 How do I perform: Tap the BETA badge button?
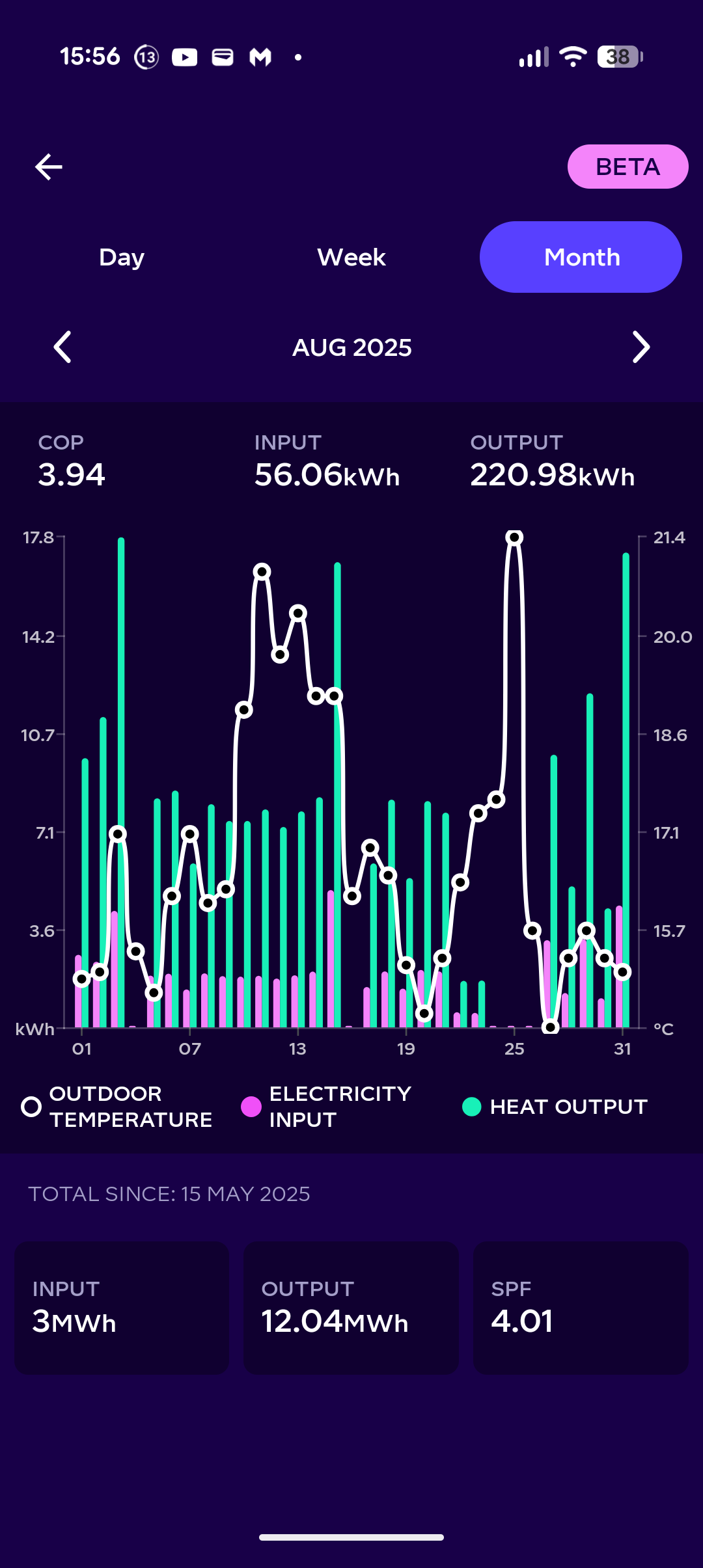pos(627,167)
